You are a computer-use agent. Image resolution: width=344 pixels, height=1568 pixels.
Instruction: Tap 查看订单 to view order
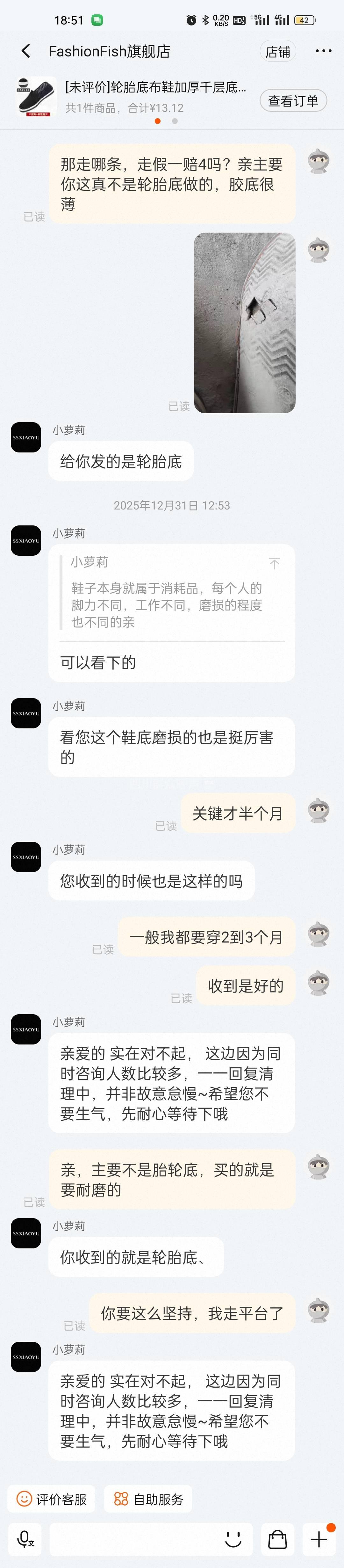coord(293,100)
